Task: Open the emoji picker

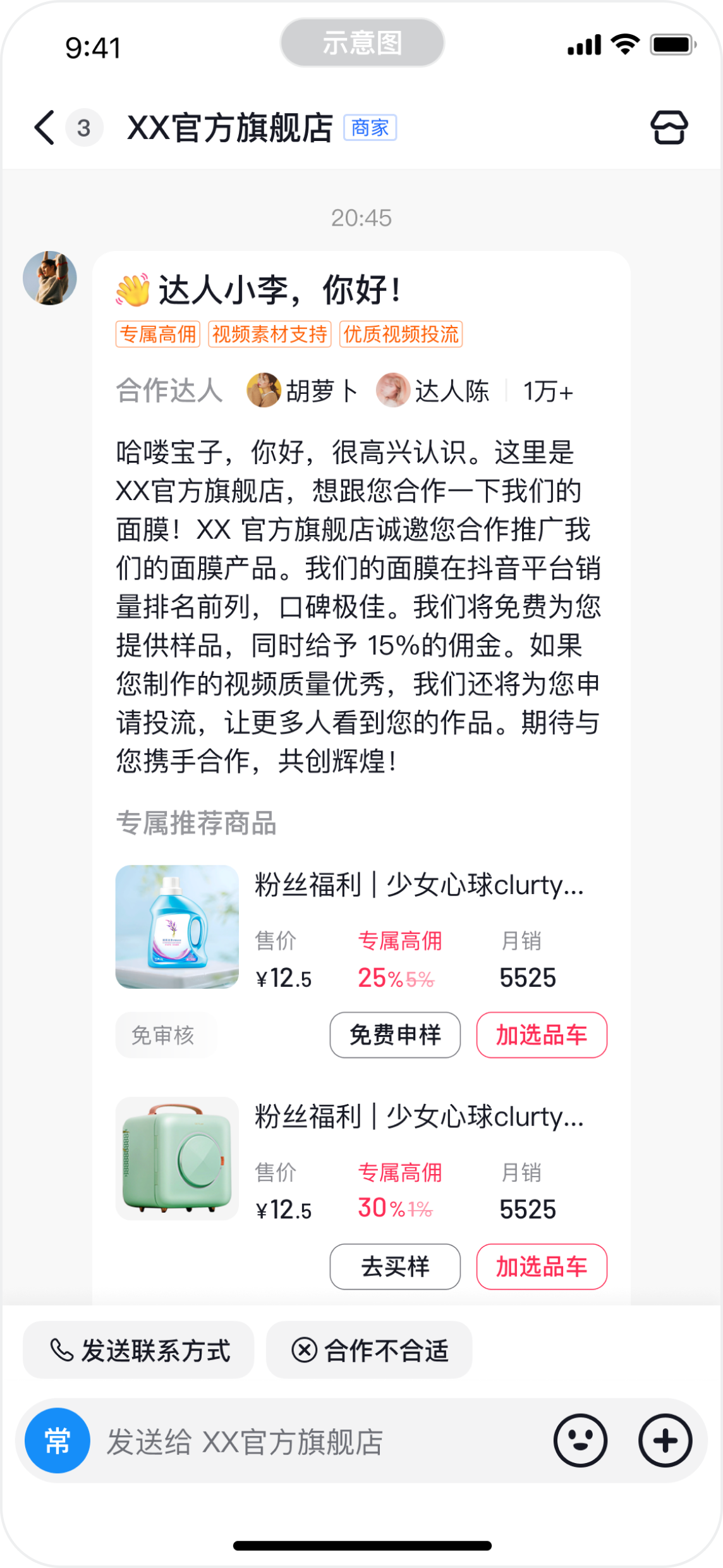Action: click(x=580, y=1441)
